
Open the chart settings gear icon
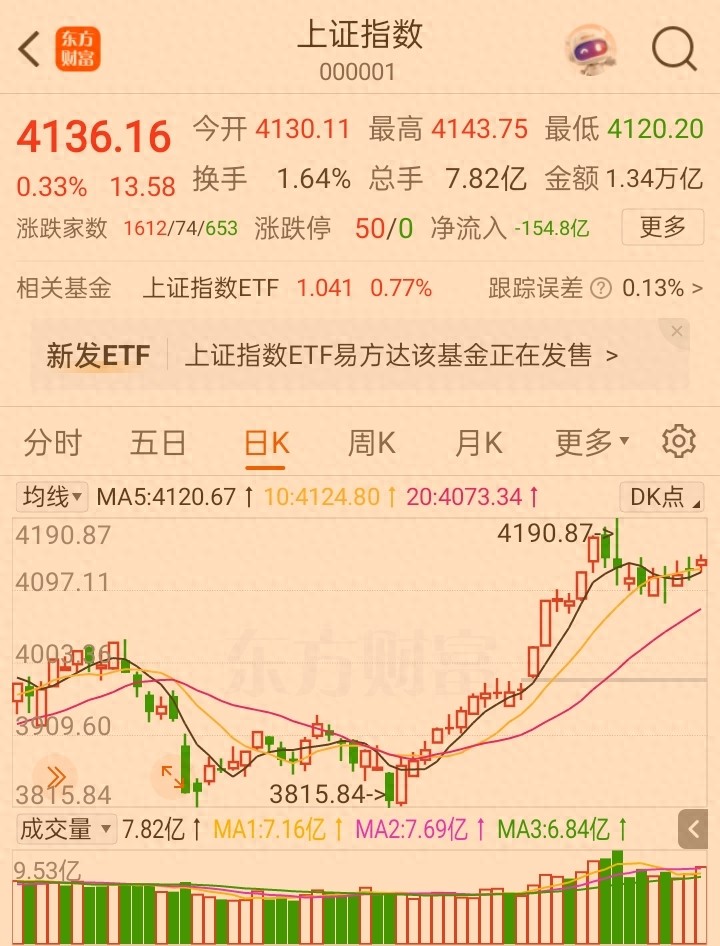click(x=679, y=441)
